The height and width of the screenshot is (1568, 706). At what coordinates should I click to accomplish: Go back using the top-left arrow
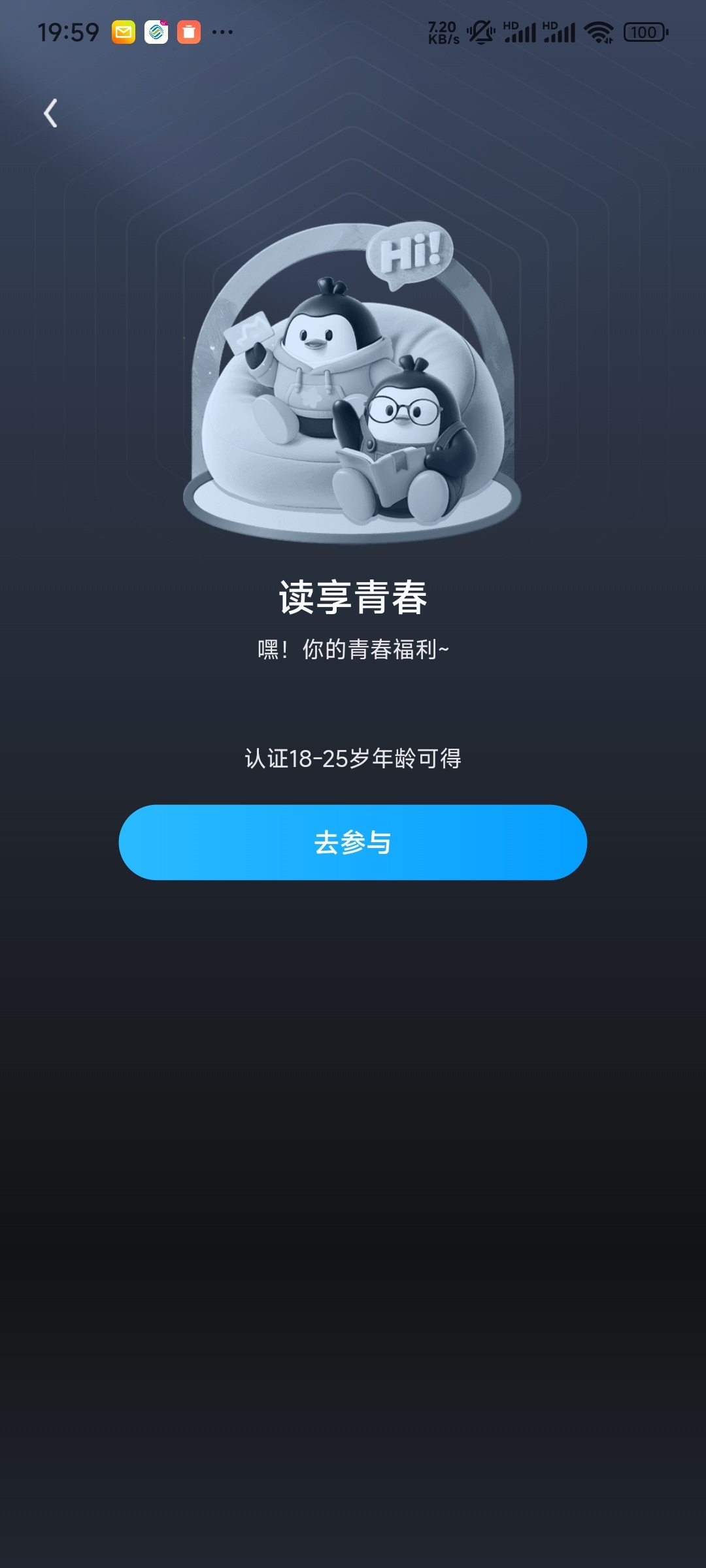[x=51, y=113]
